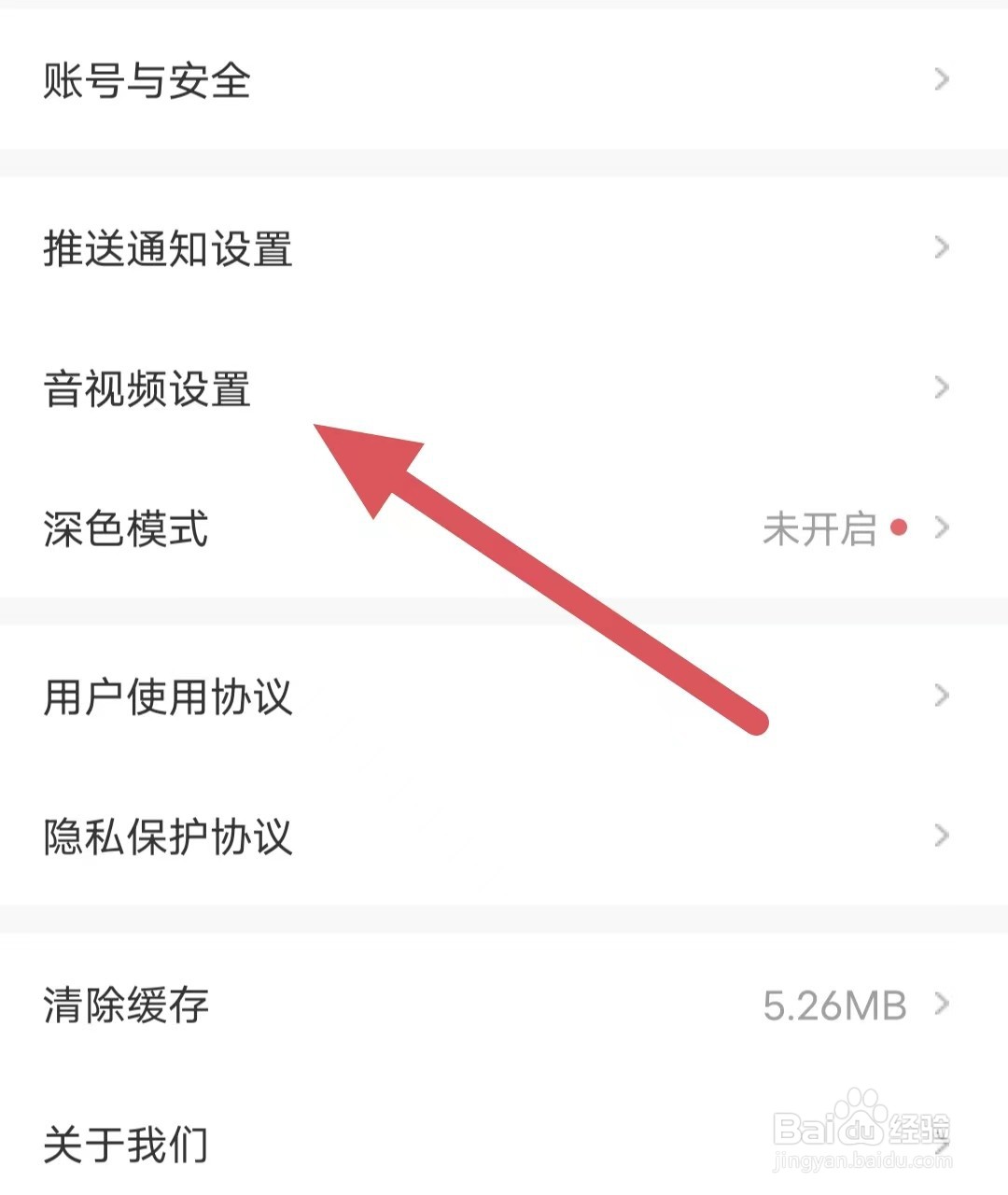The height and width of the screenshot is (1195, 1008).
Task: Click the 5.26MB cache size label
Action: [x=833, y=1005]
